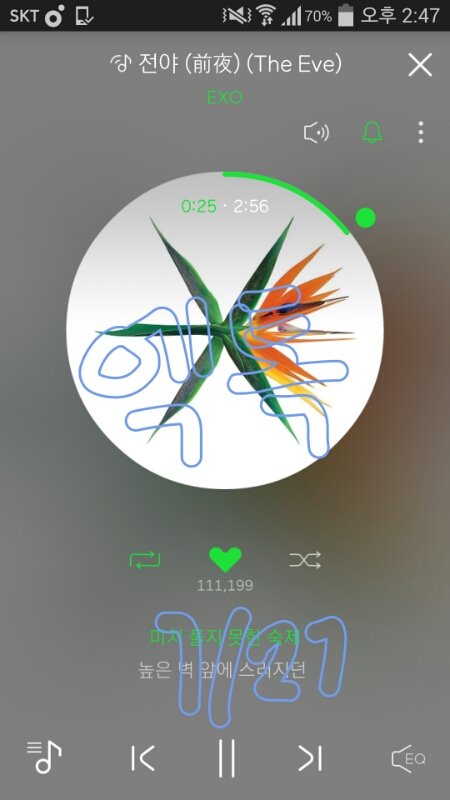
Task: Open the speaker output icon
Action: pyautogui.click(x=316, y=133)
